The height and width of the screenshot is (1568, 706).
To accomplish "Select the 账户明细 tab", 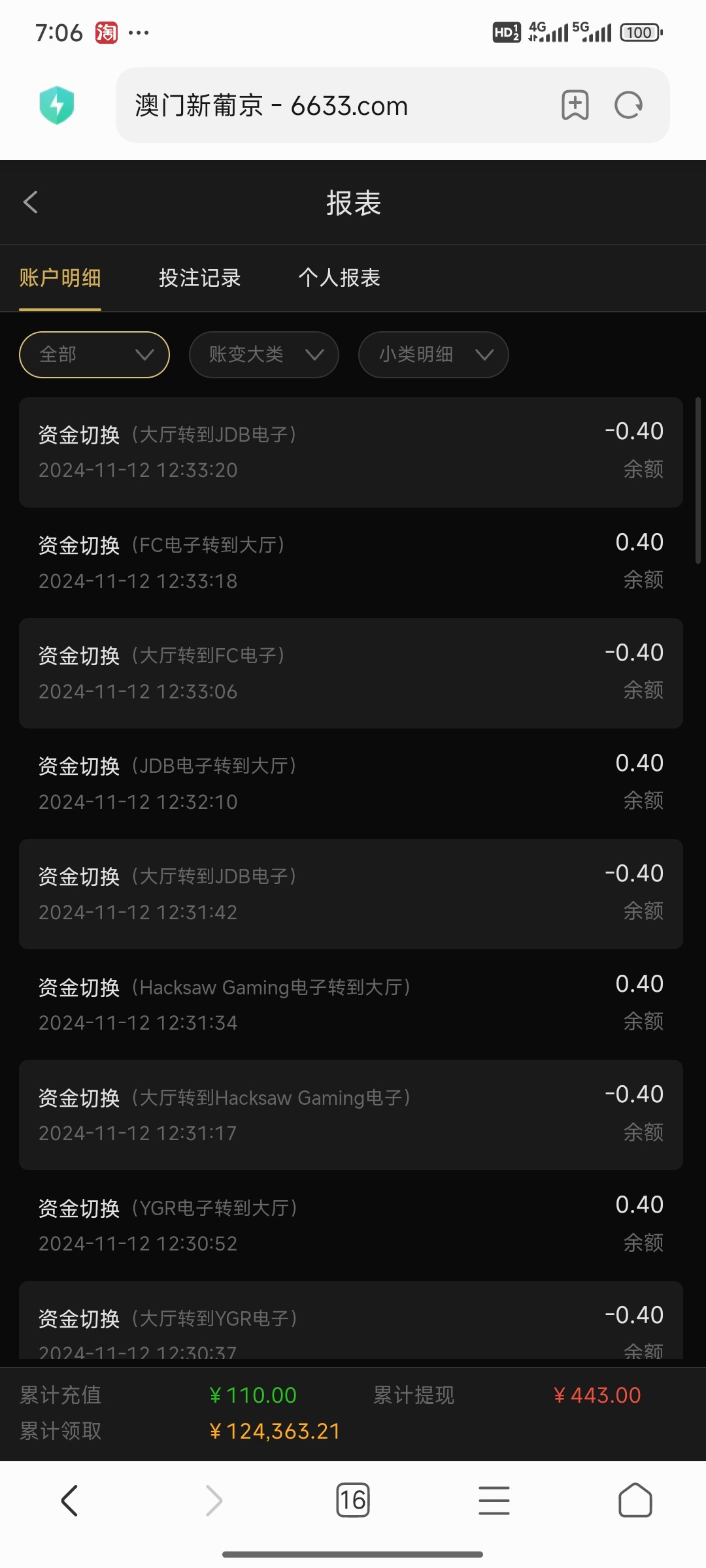I will [x=60, y=278].
